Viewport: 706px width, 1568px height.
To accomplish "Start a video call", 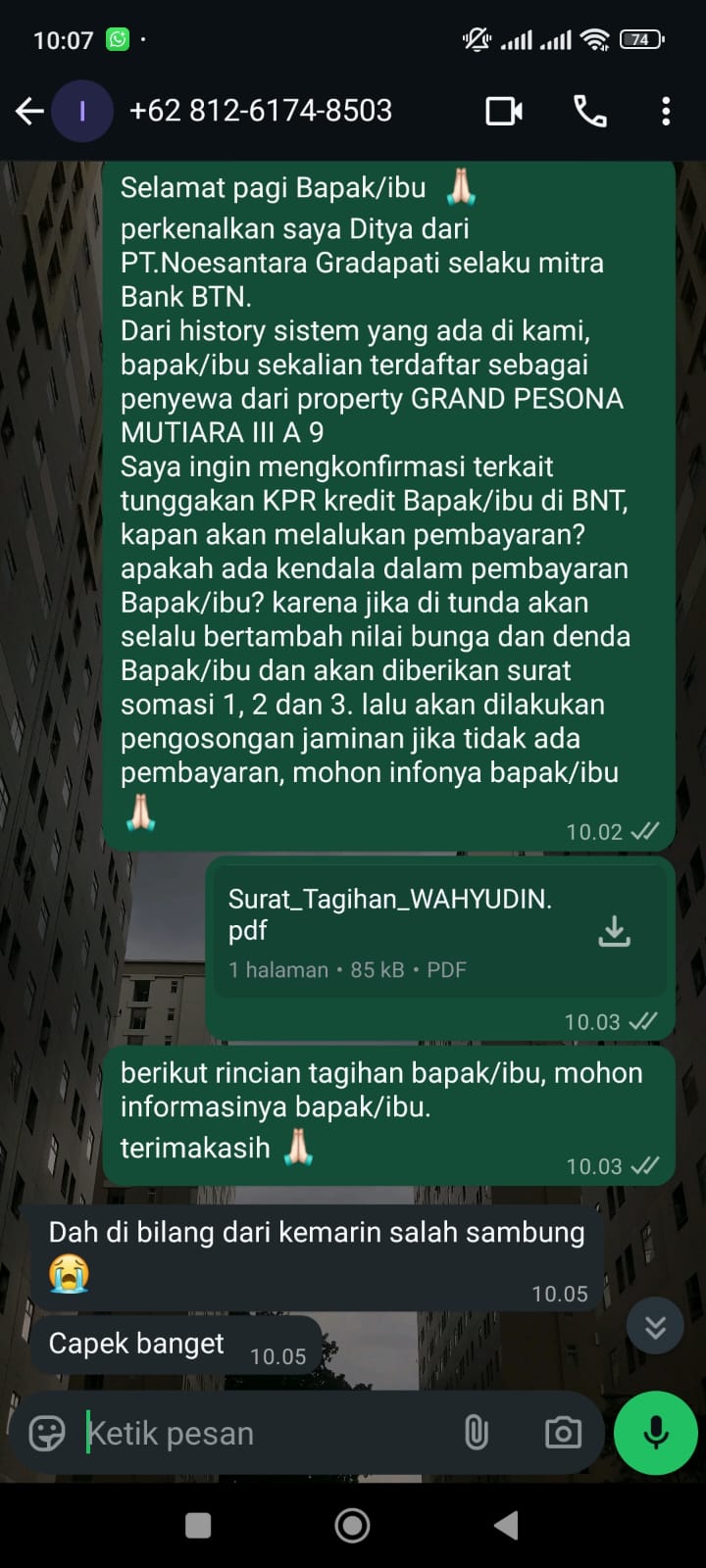I will (x=504, y=111).
